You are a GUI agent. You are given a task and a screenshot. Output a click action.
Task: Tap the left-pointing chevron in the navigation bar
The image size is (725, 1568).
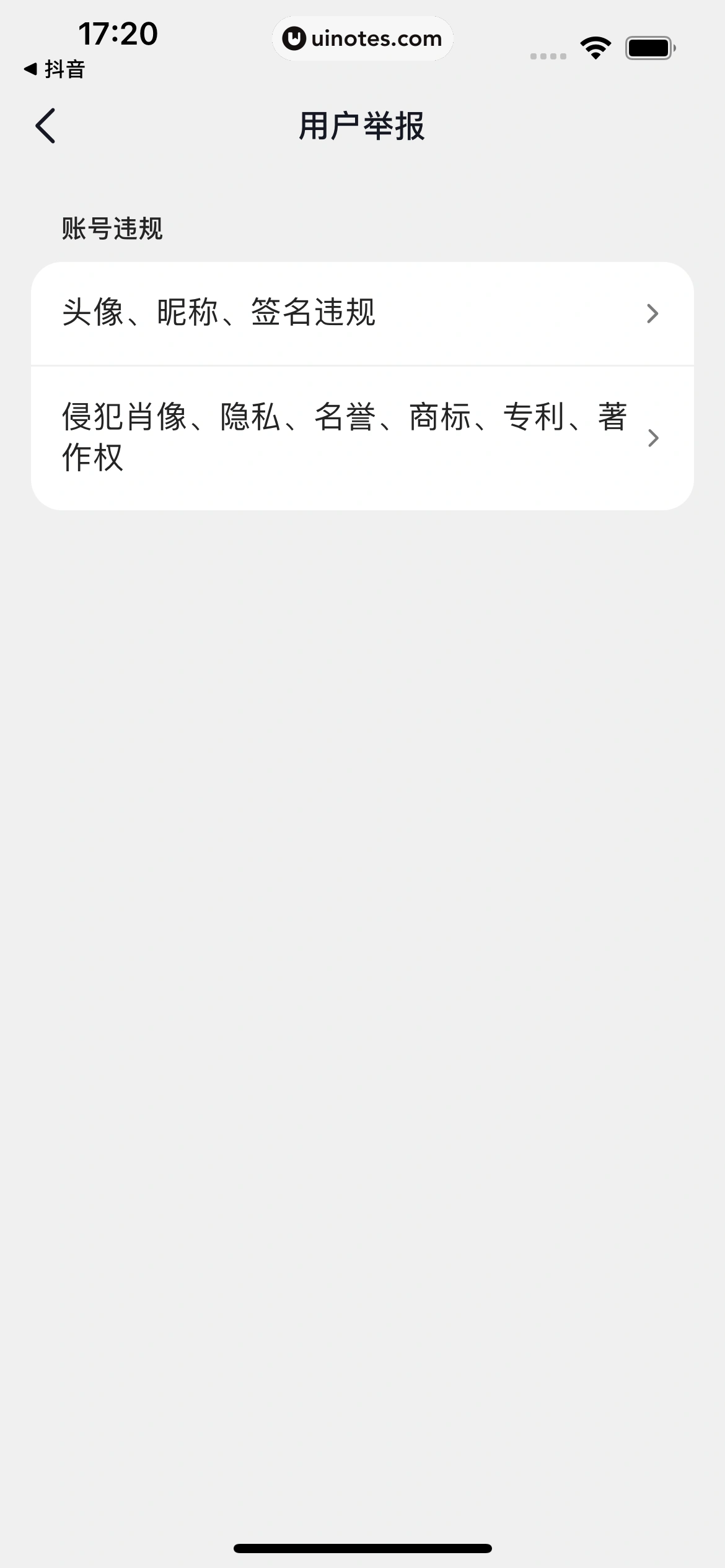(45, 126)
